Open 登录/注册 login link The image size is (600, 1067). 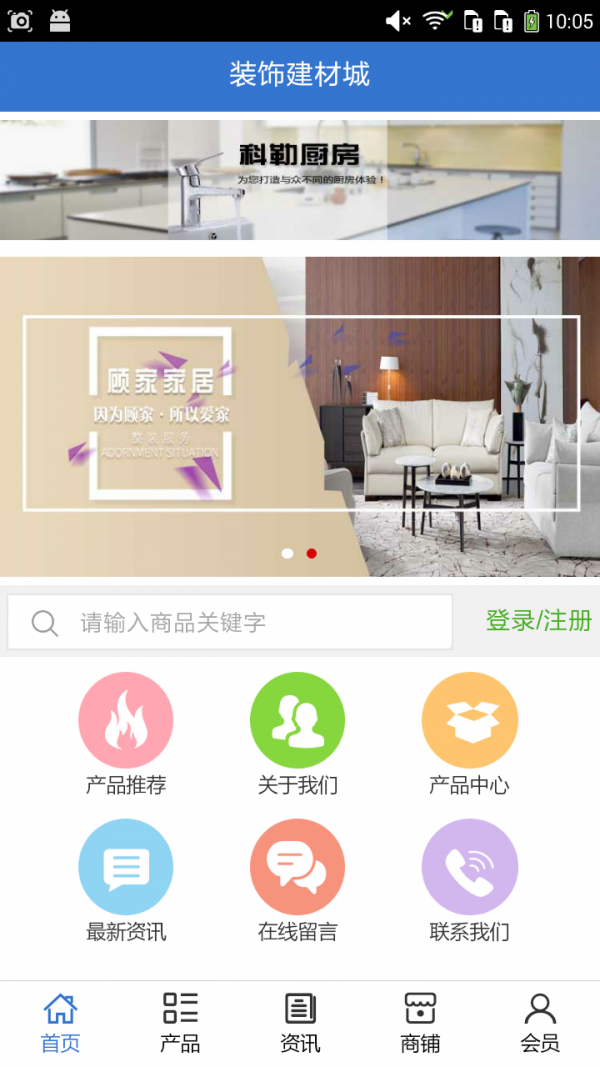tap(538, 621)
